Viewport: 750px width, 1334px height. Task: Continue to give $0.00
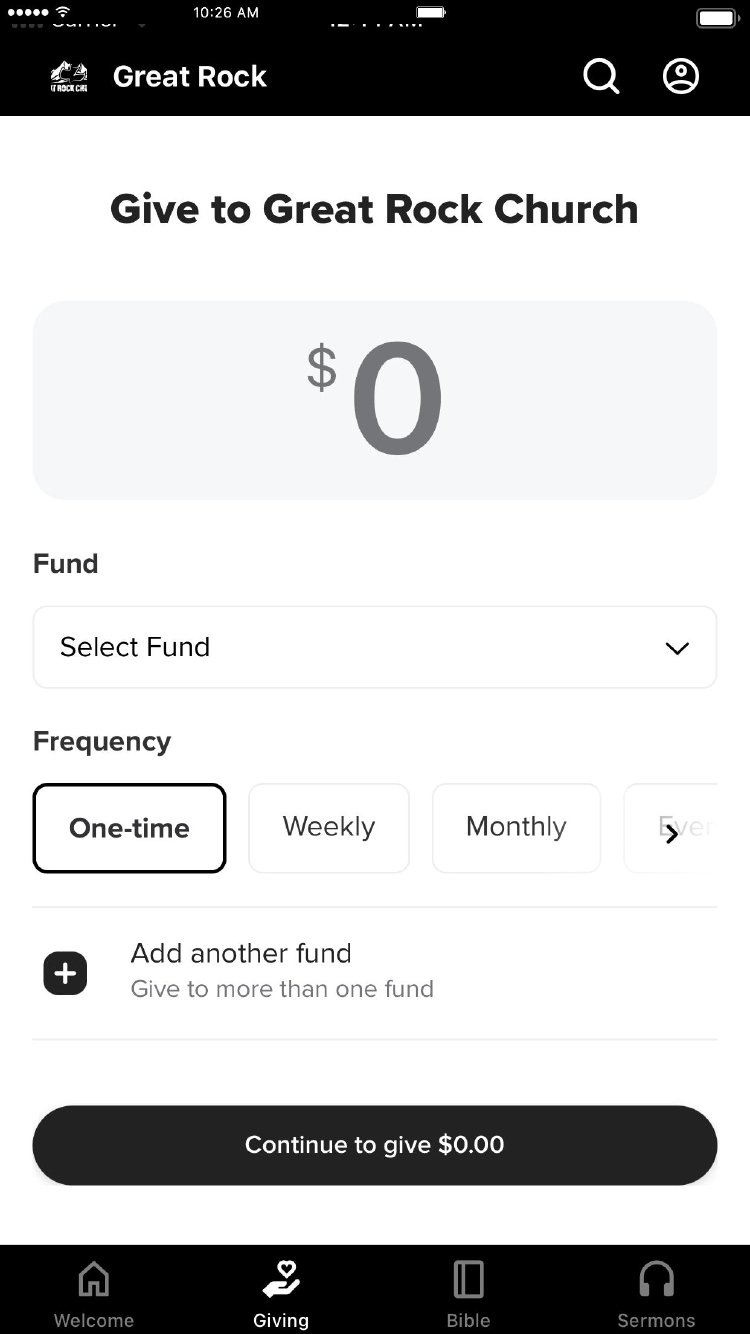click(375, 1145)
